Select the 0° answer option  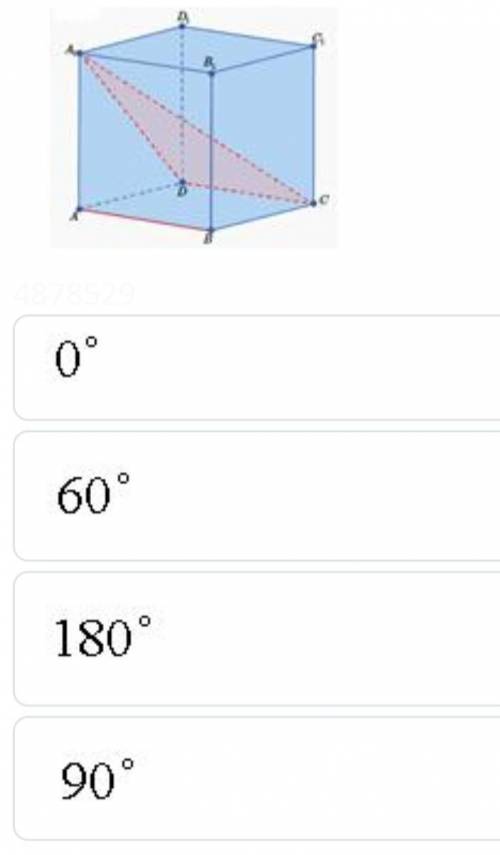point(256,367)
